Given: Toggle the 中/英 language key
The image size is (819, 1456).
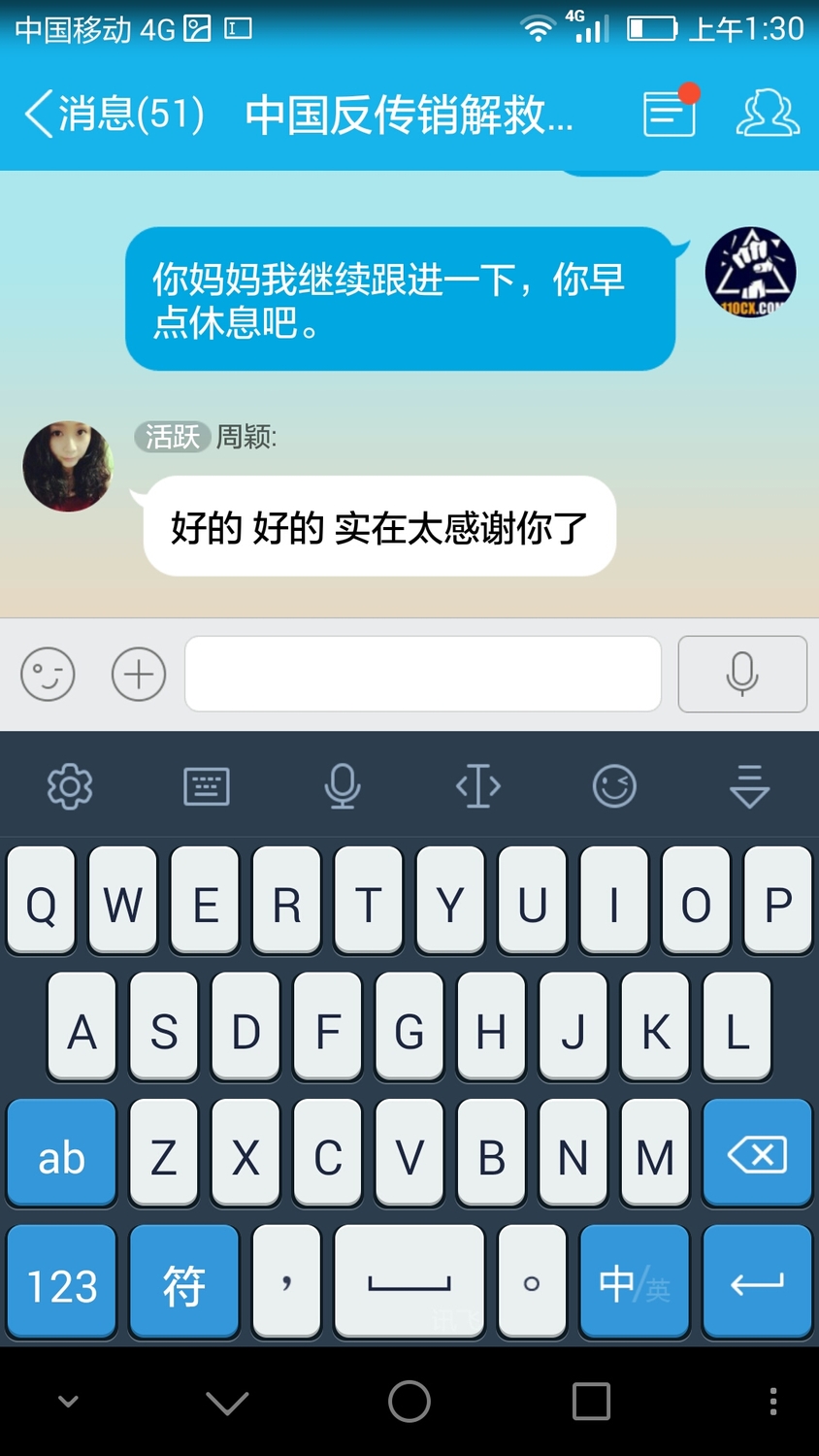Looking at the screenshot, I should coord(635,1284).
